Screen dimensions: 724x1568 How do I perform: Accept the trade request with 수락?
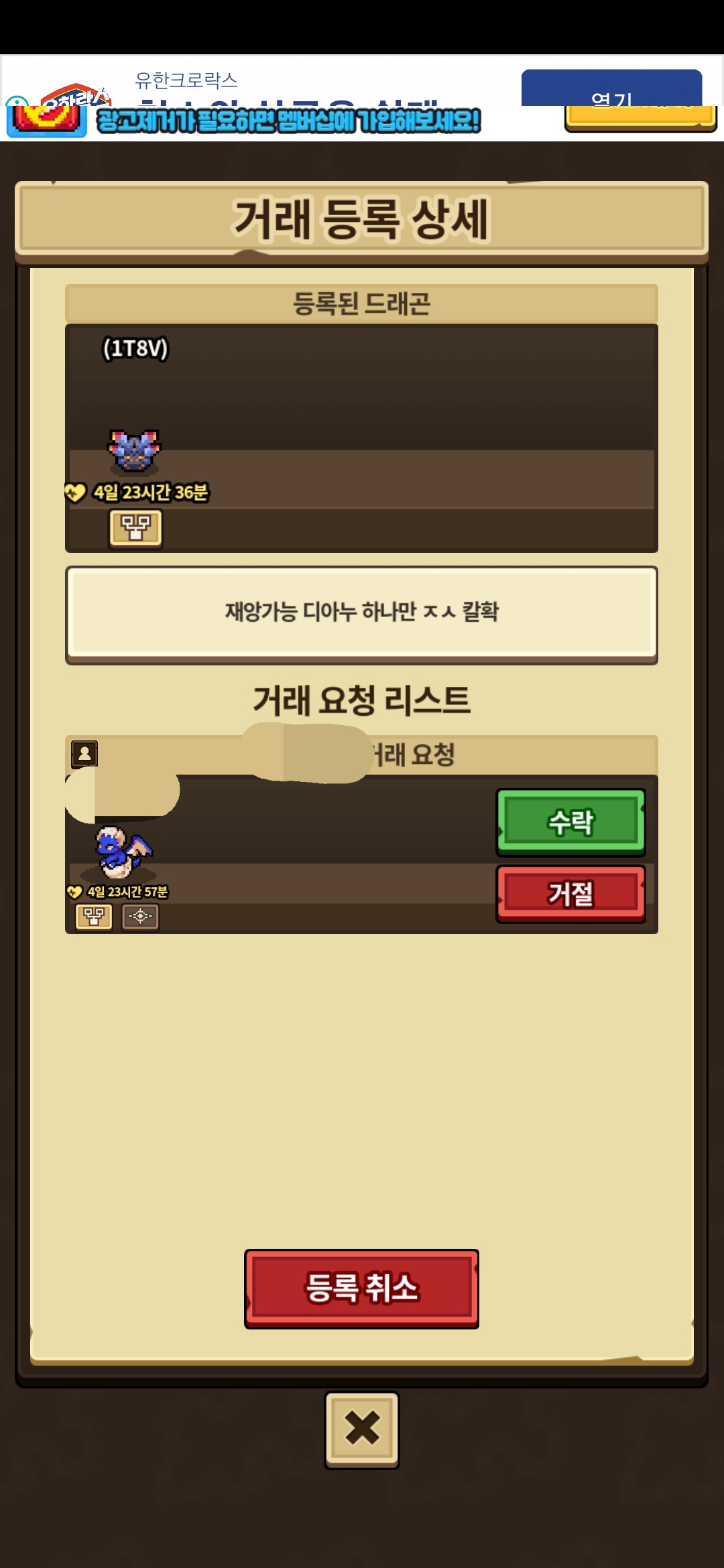click(570, 822)
